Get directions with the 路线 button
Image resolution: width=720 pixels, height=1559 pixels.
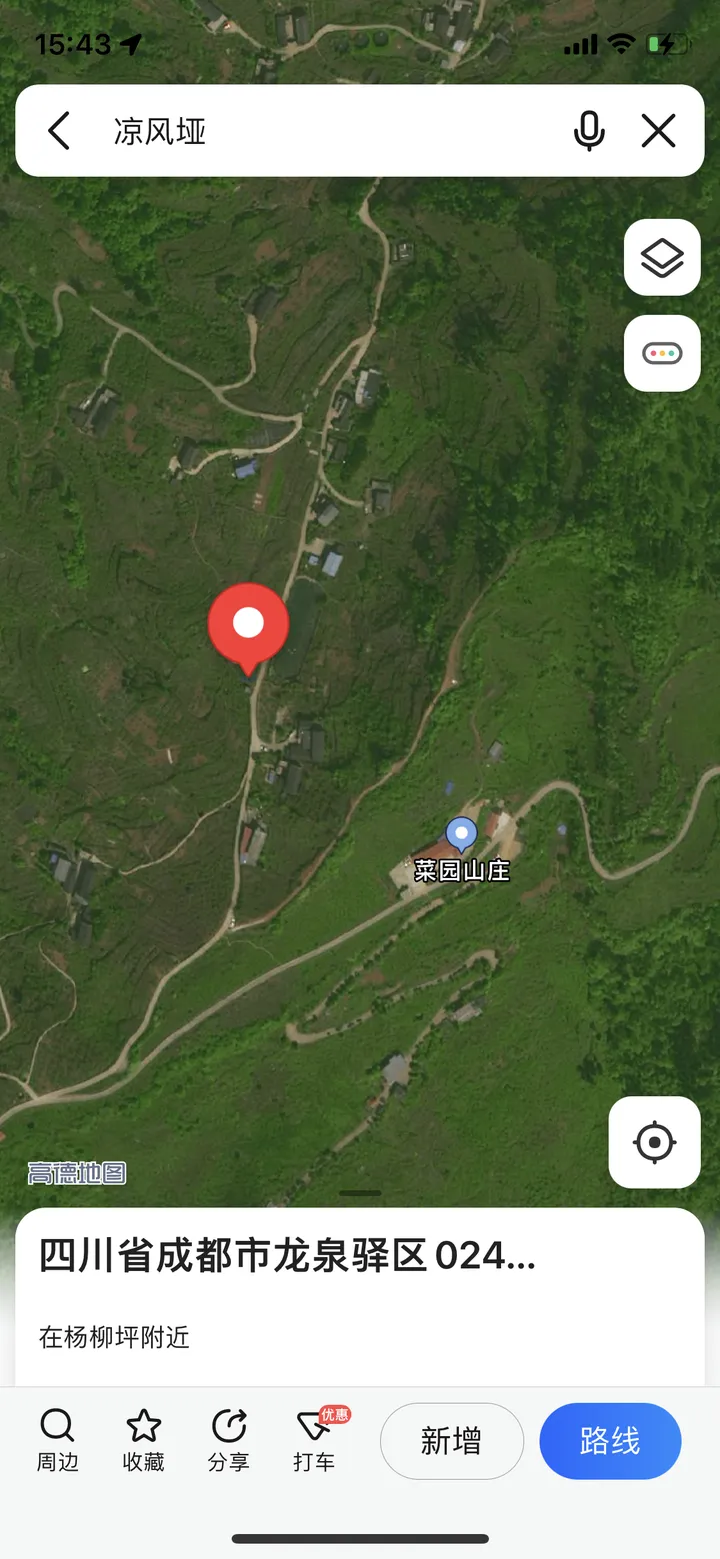(x=610, y=1441)
